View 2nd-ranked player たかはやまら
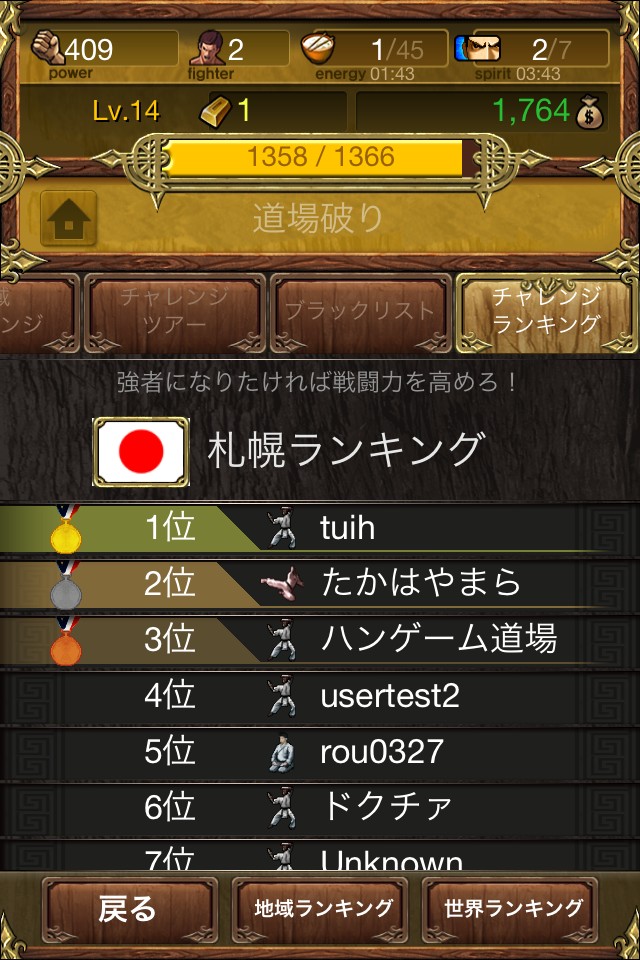640x960 pixels. (x=320, y=583)
